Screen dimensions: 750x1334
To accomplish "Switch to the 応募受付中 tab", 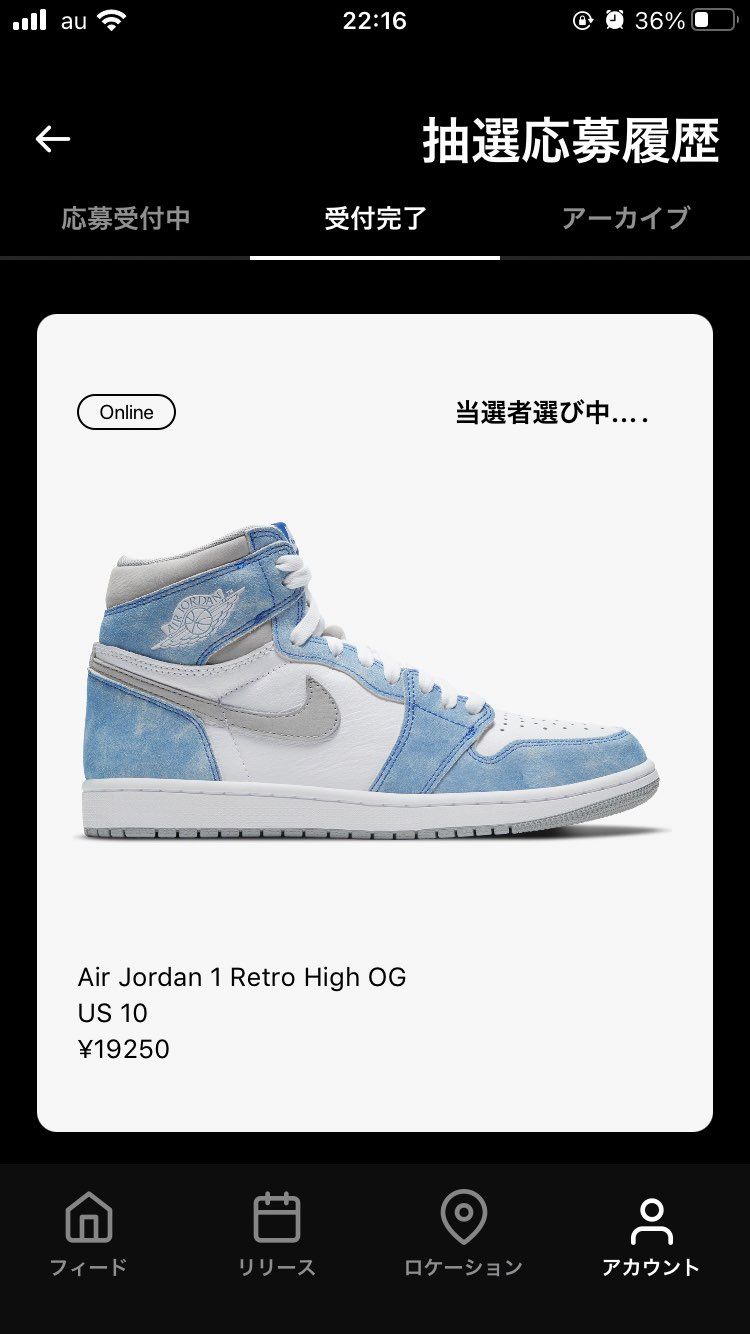I will click(126, 218).
